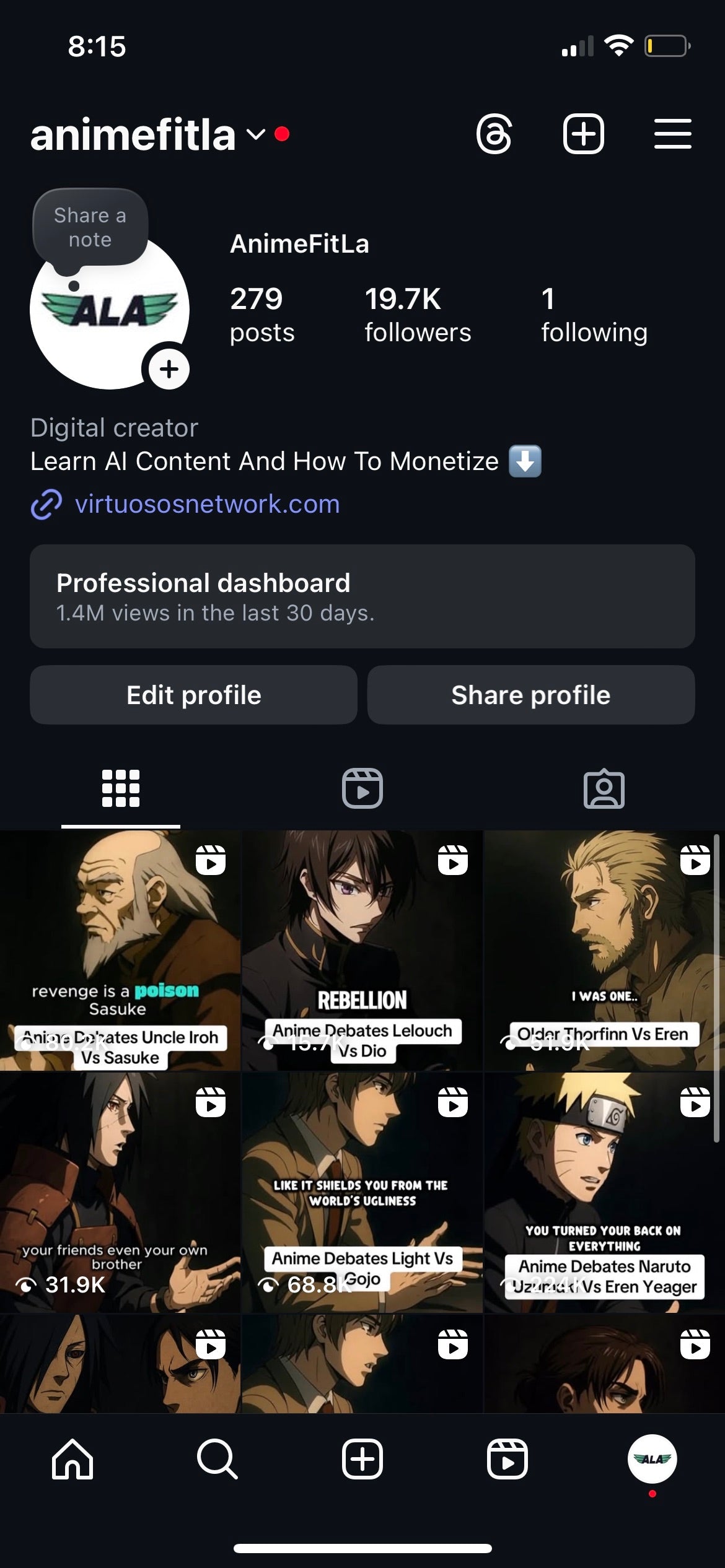Viewport: 725px width, 1568px height.
Task: Tap the Share profile button
Action: click(532, 695)
